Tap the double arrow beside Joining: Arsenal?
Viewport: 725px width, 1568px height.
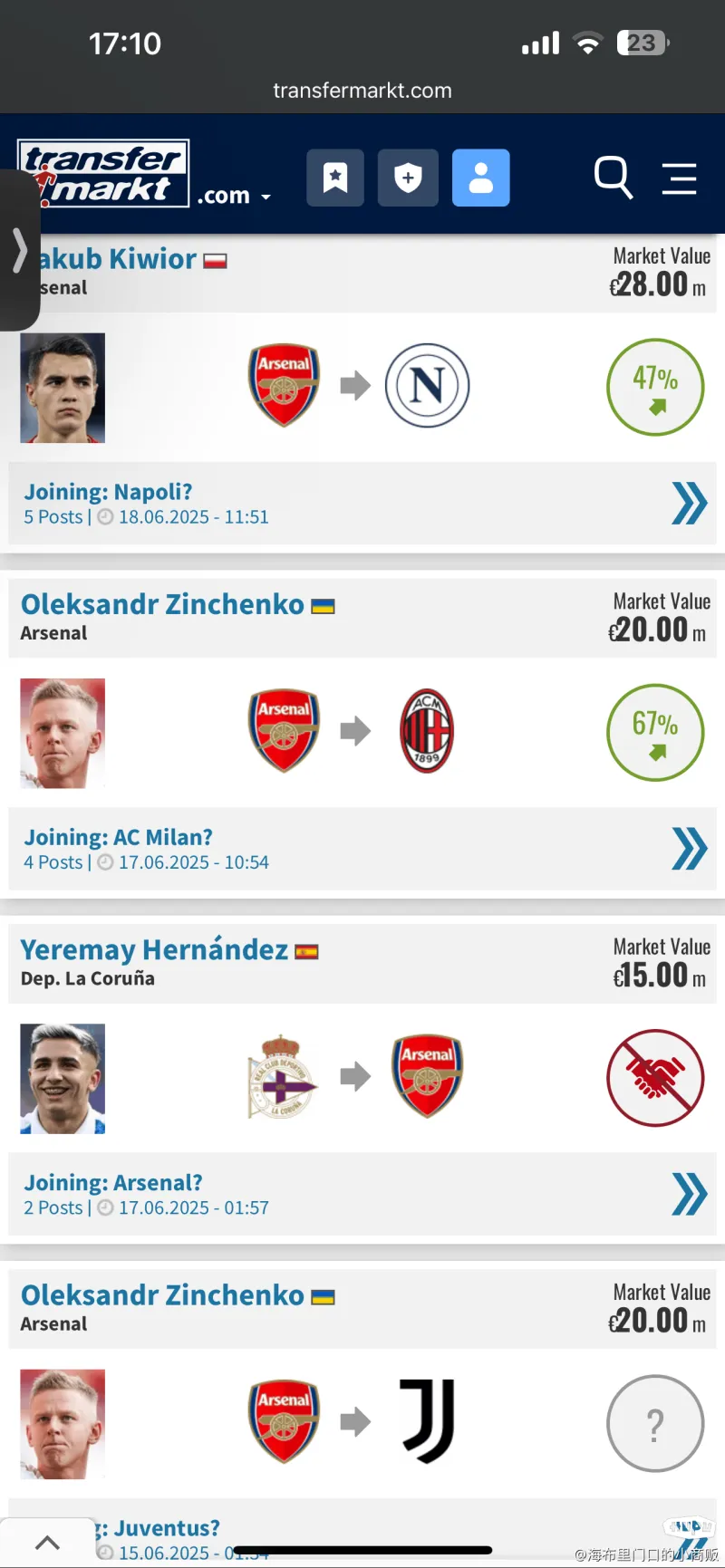click(689, 1194)
